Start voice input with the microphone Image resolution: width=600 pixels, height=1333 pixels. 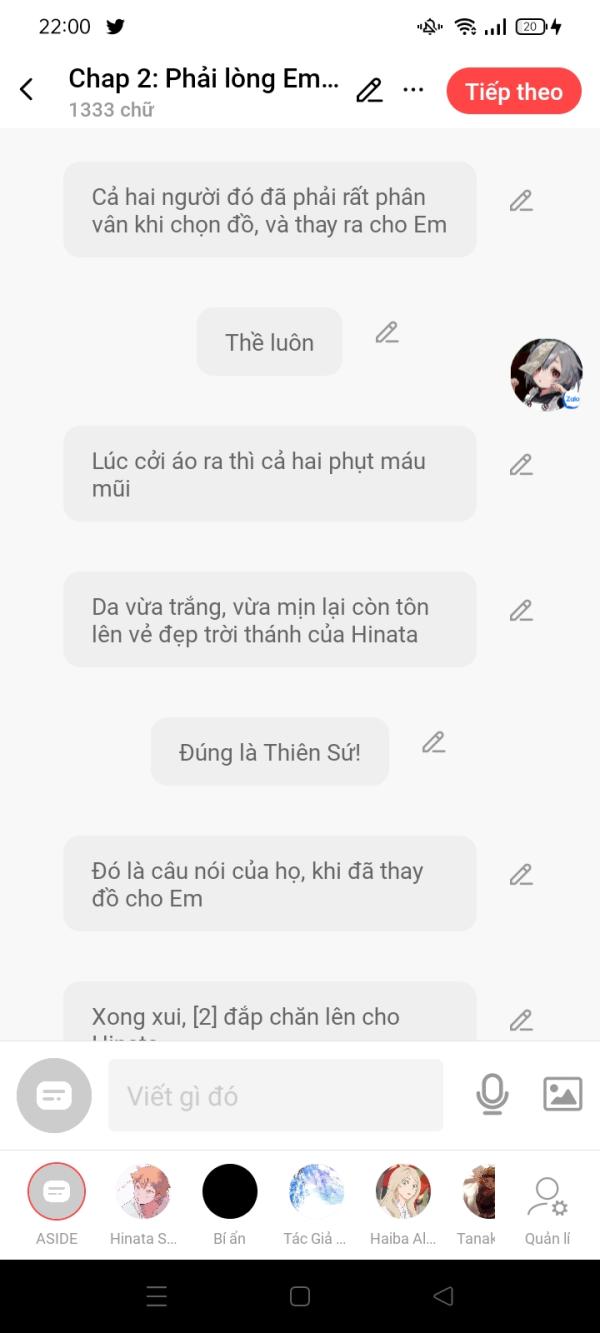(492, 1095)
